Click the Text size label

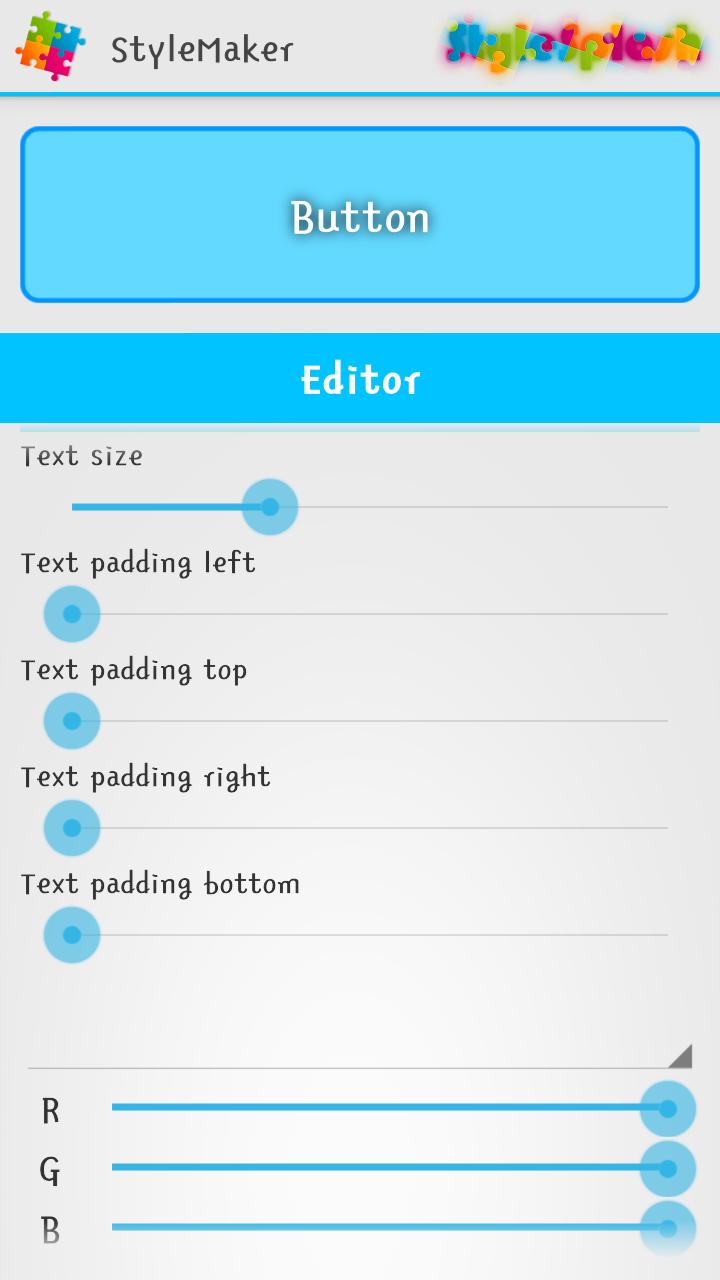coord(81,456)
